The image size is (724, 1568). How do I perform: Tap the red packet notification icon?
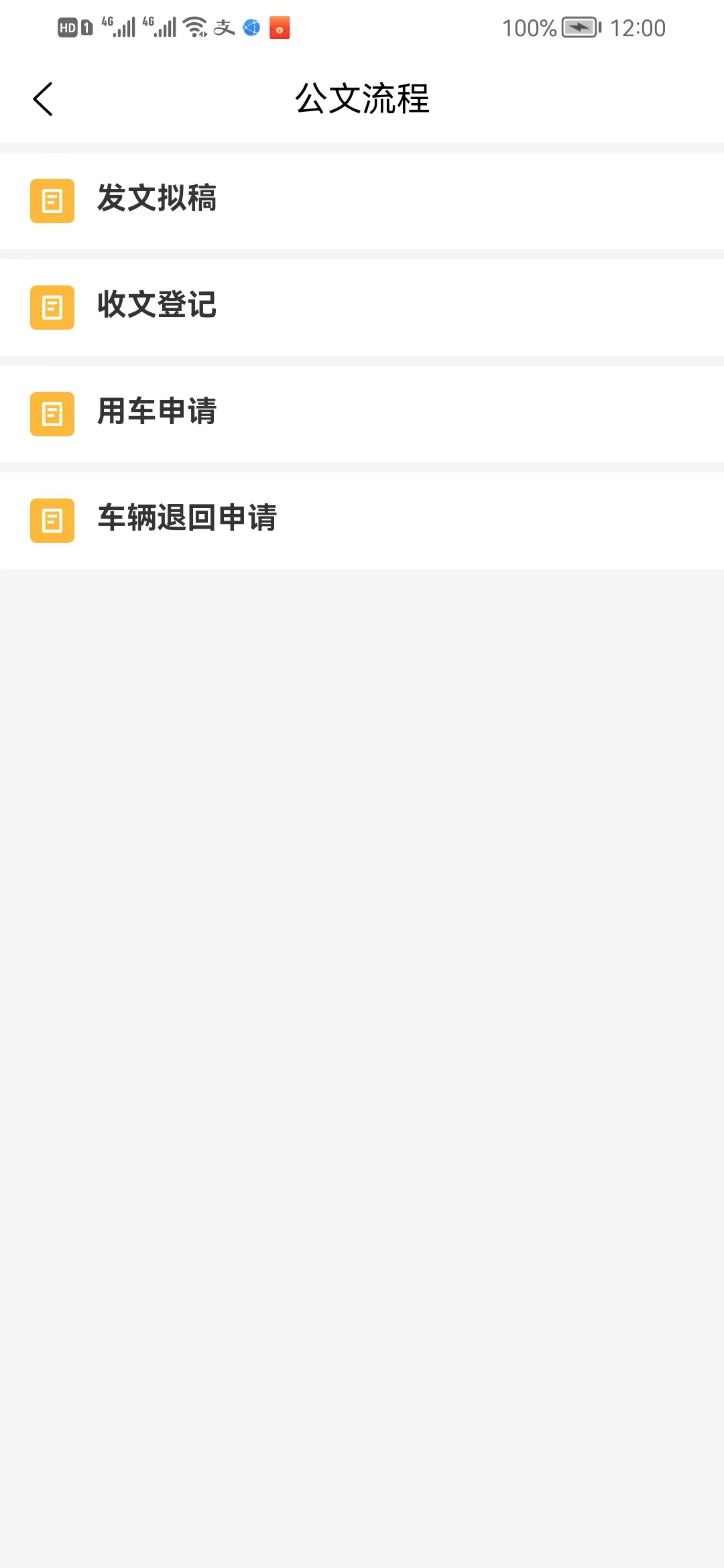[280, 27]
